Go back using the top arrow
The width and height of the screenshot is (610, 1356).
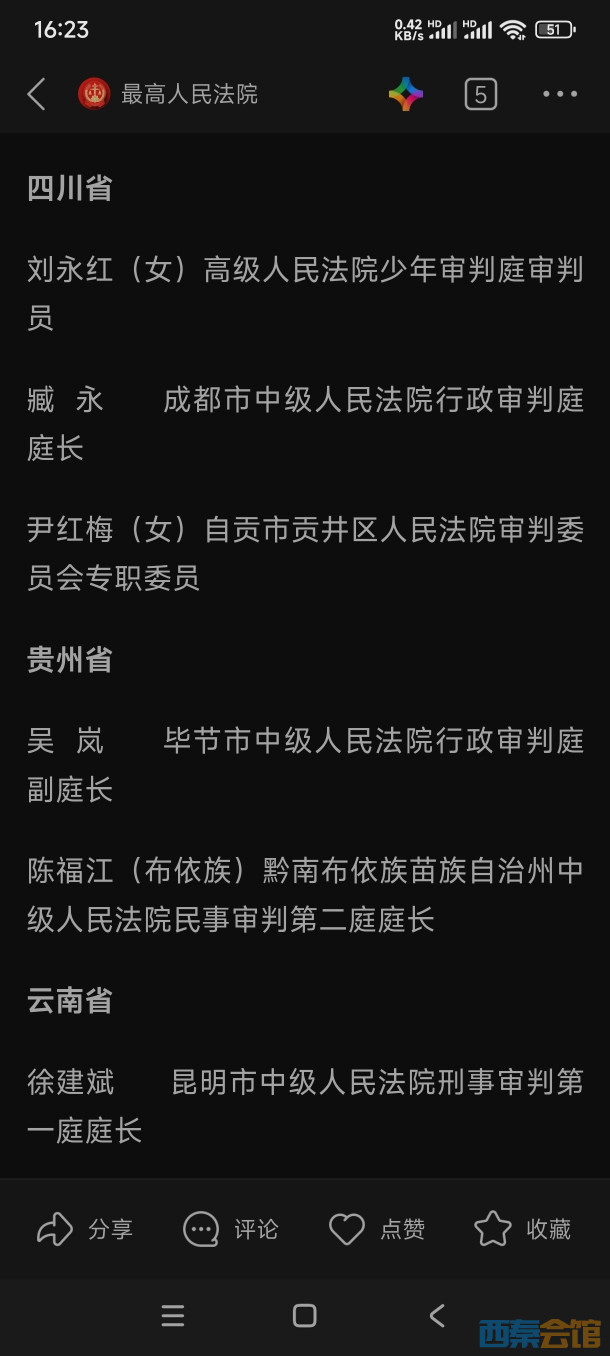pyautogui.click(x=37, y=95)
